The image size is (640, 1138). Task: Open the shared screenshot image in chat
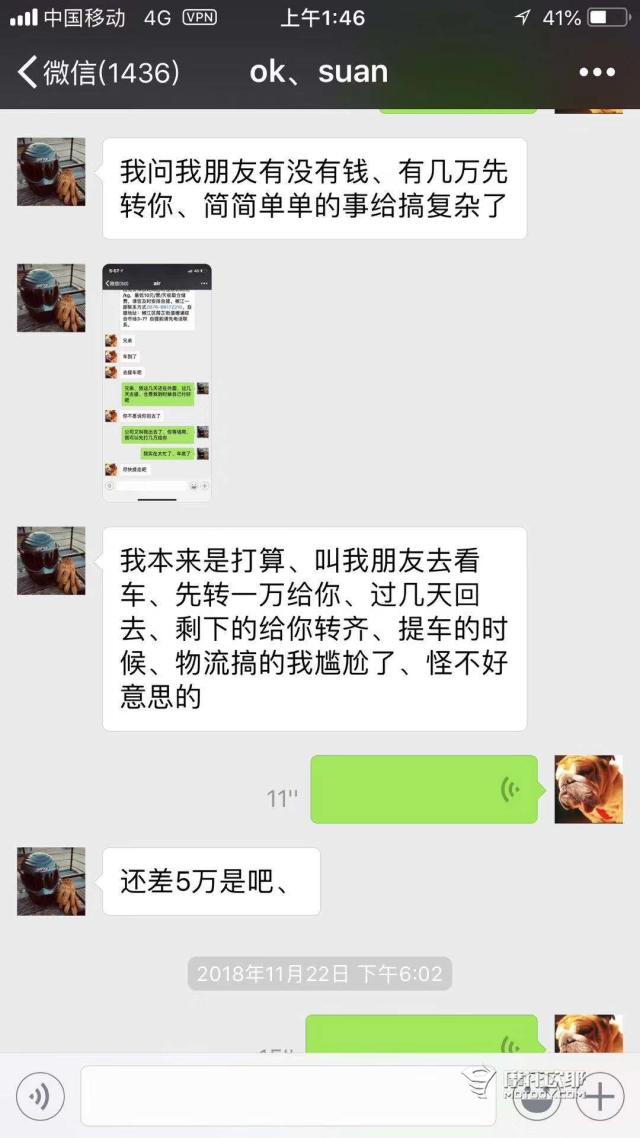coord(157,383)
